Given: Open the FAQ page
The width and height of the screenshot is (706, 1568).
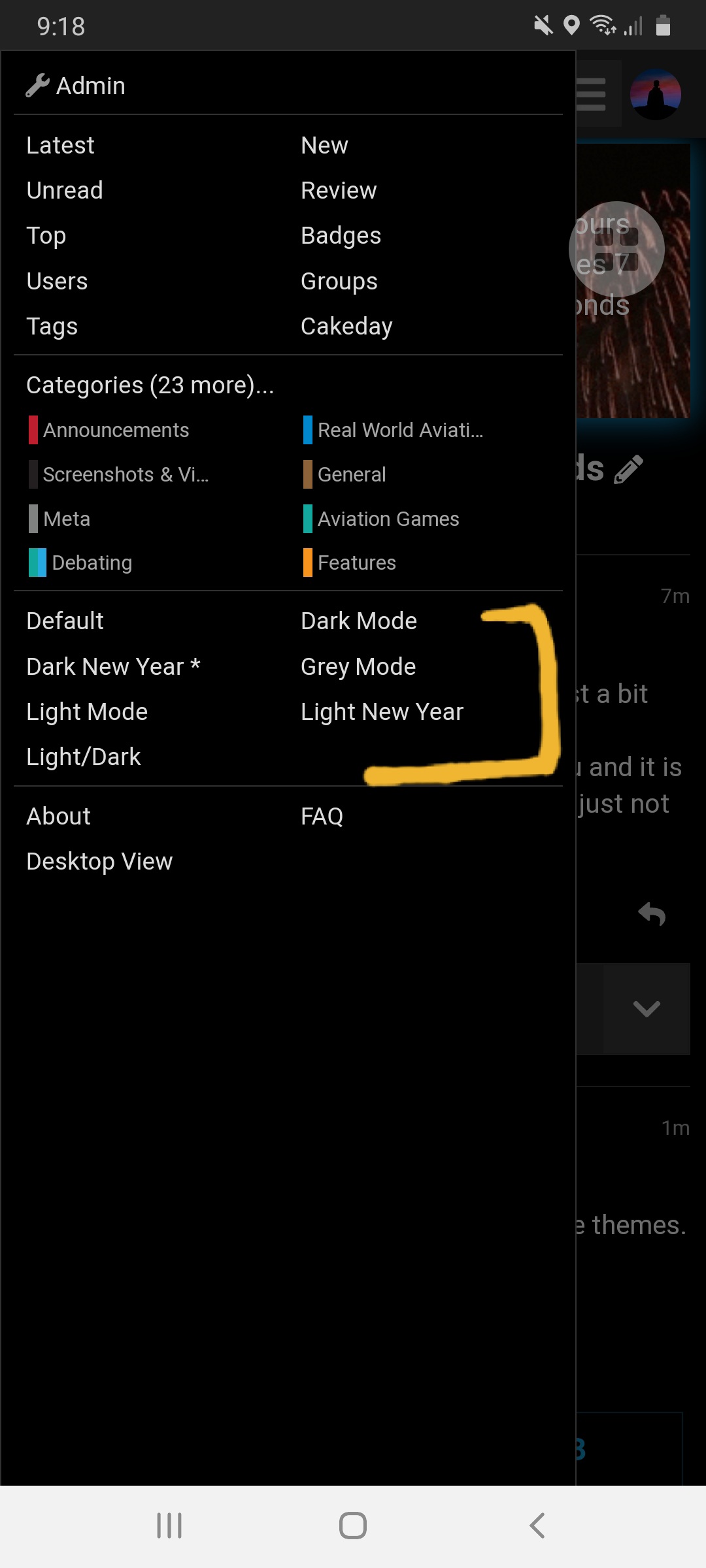Looking at the screenshot, I should pyautogui.click(x=322, y=816).
